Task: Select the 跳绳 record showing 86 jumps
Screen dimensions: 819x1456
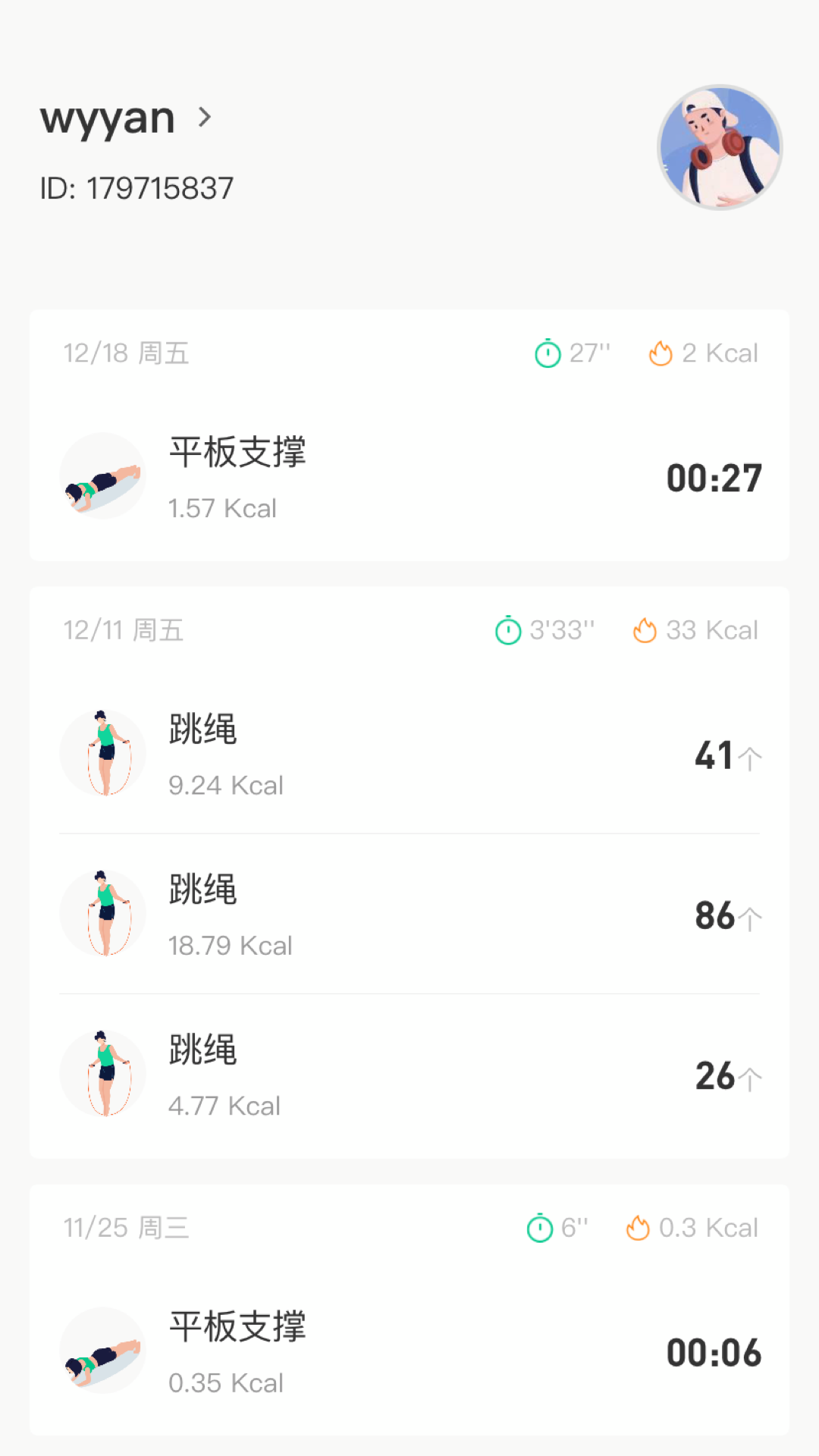Action: (409, 914)
